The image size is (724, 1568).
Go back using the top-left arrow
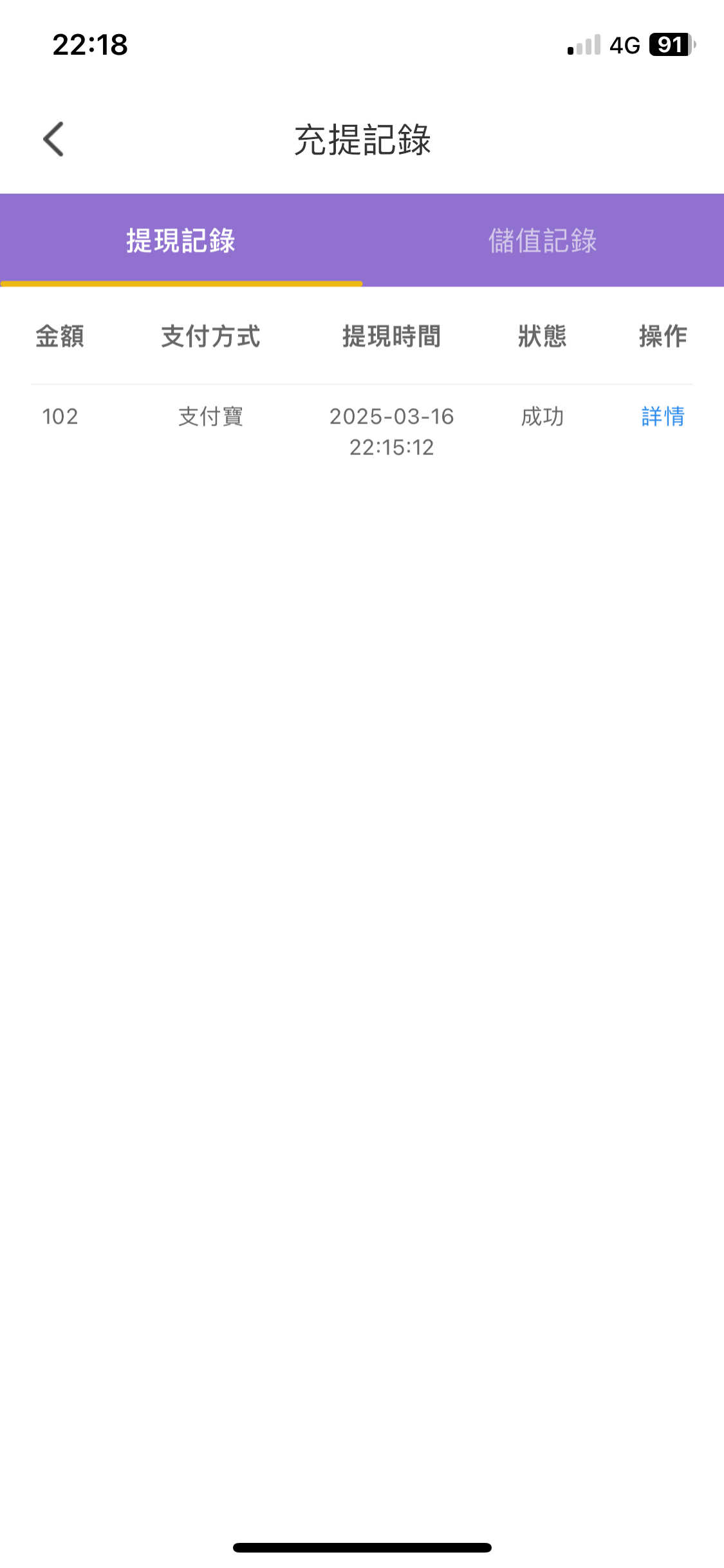click(x=54, y=139)
